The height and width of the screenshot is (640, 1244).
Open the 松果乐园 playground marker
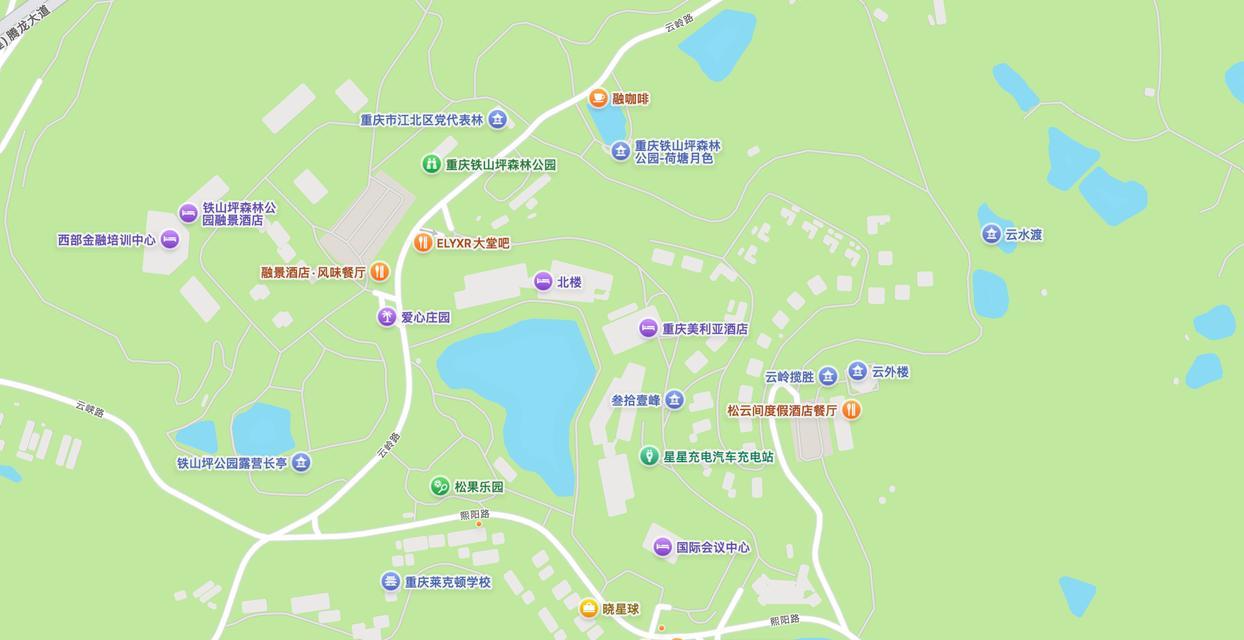(x=439, y=486)
